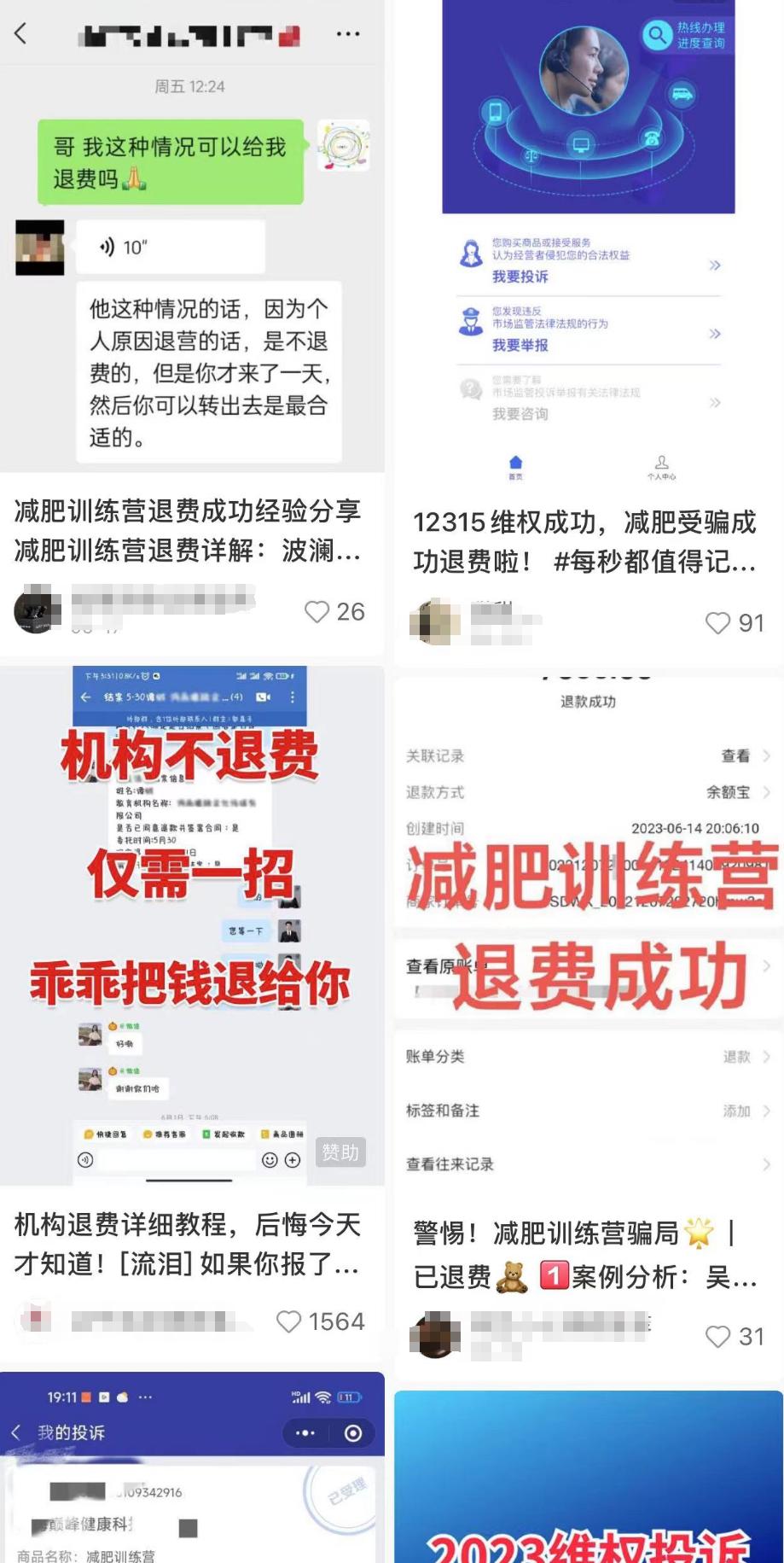Open the 12315维权成功 post

(x=585, y=541)
